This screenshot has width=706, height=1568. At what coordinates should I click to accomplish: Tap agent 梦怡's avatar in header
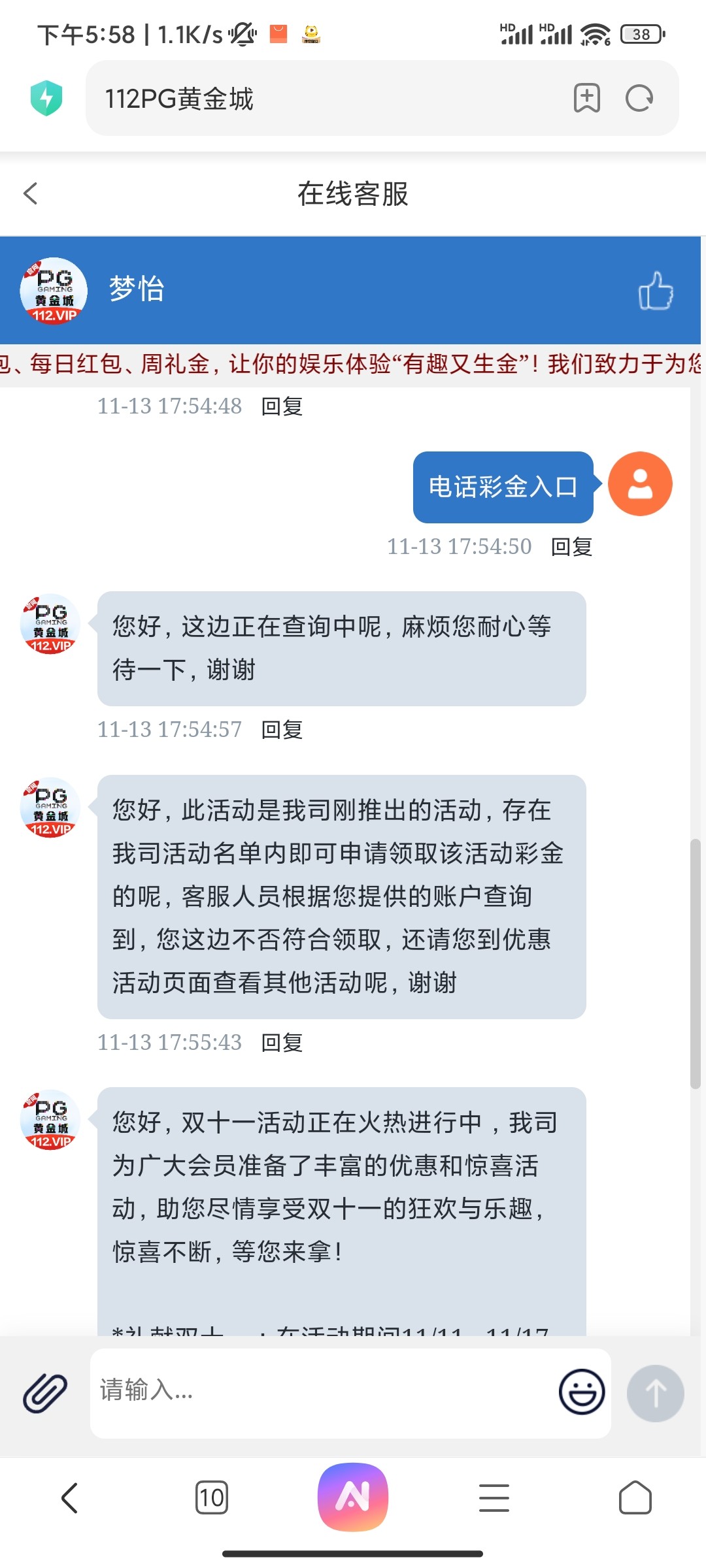pos(53,289)
